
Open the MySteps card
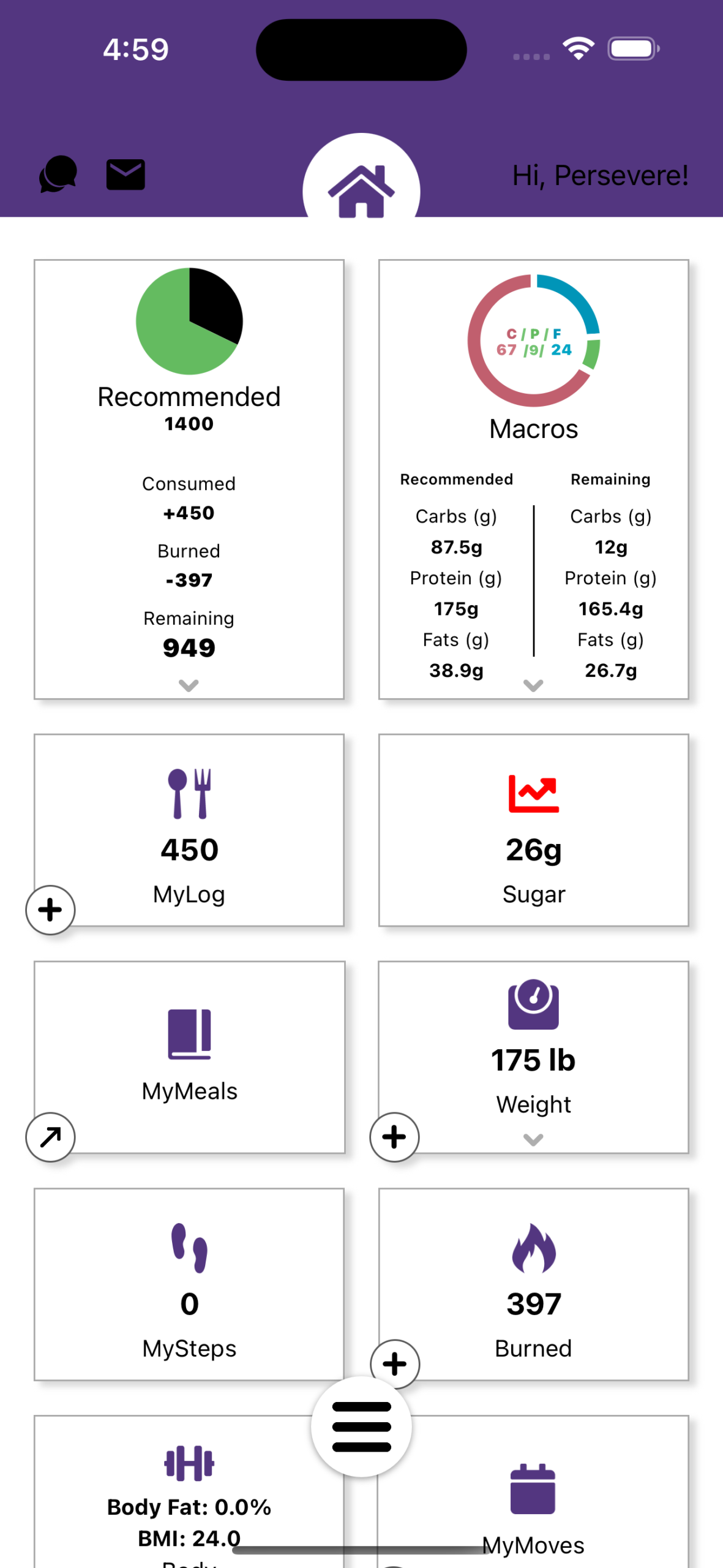[189, 1284]
